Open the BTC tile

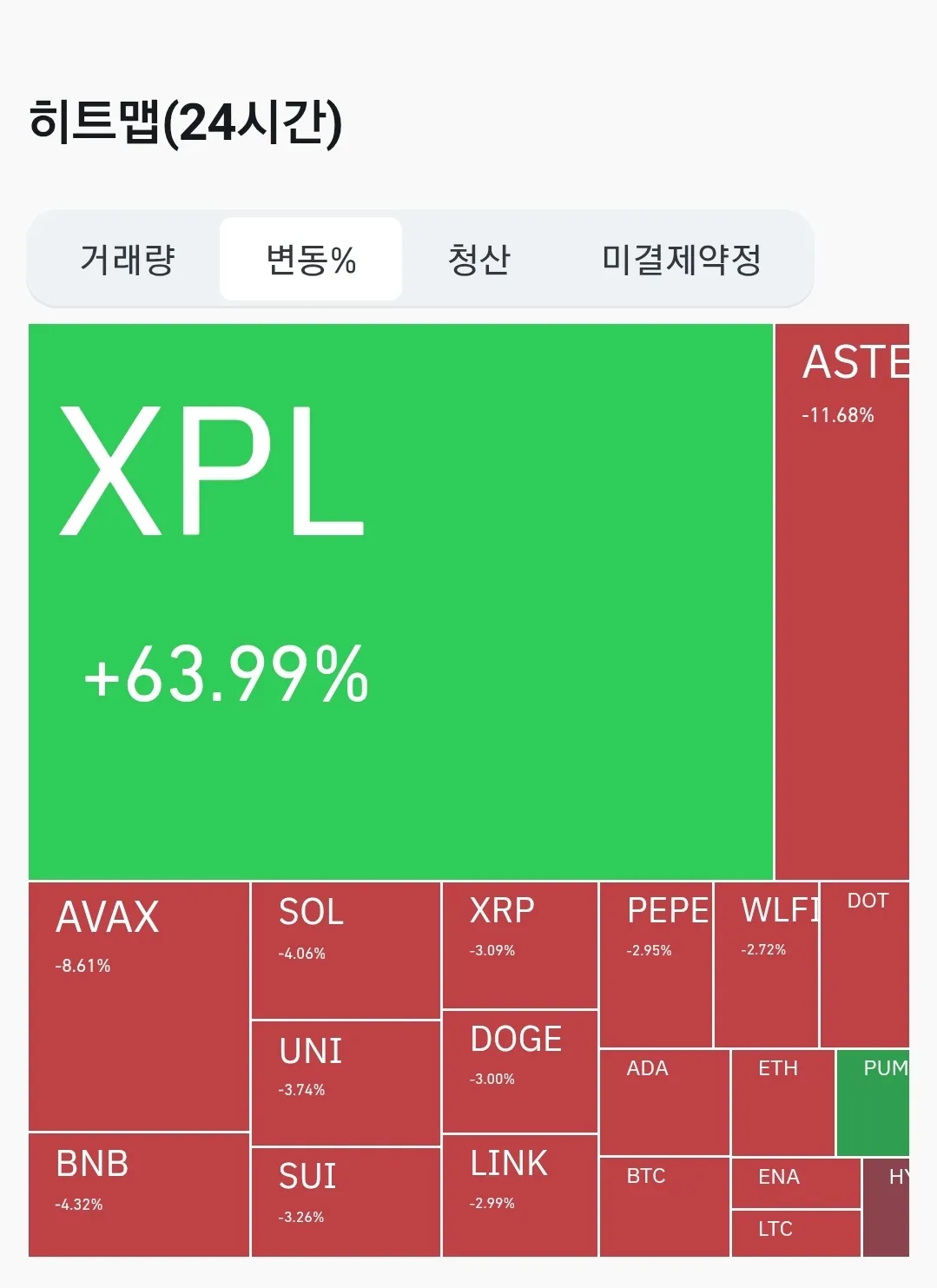tap(664, 1205)
